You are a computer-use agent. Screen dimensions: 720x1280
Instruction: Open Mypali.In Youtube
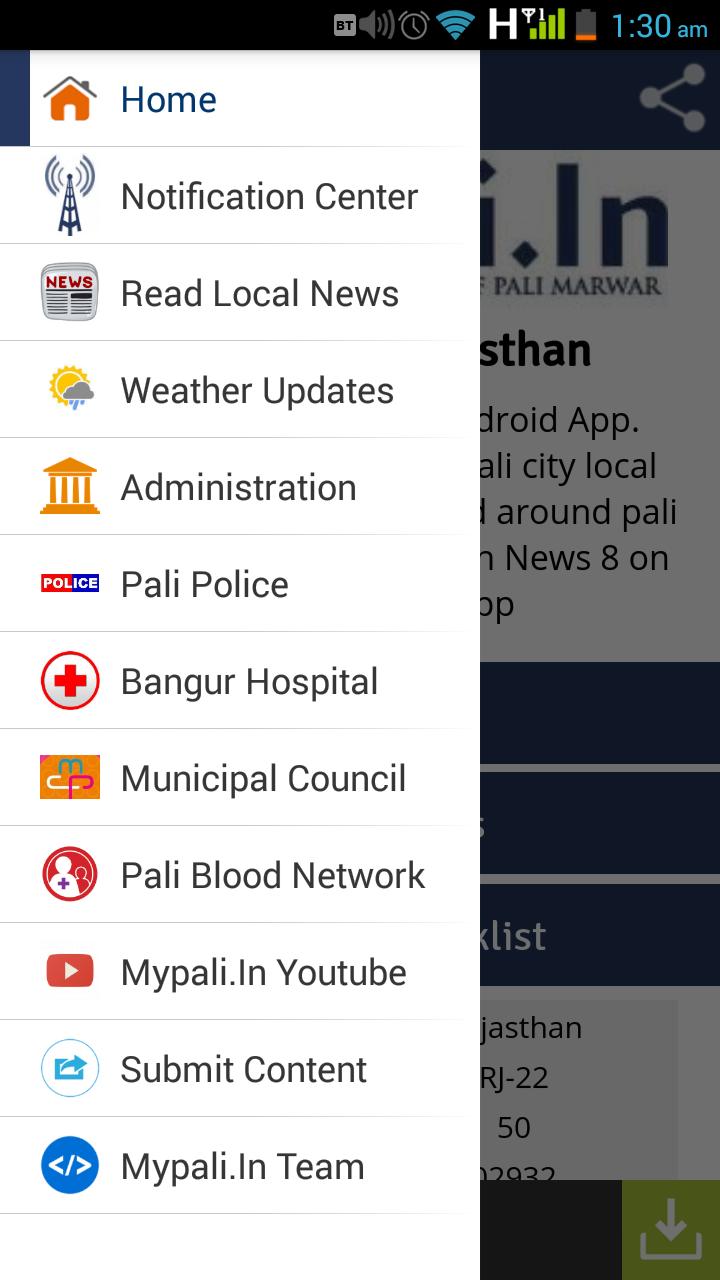(x=240, y=972)
